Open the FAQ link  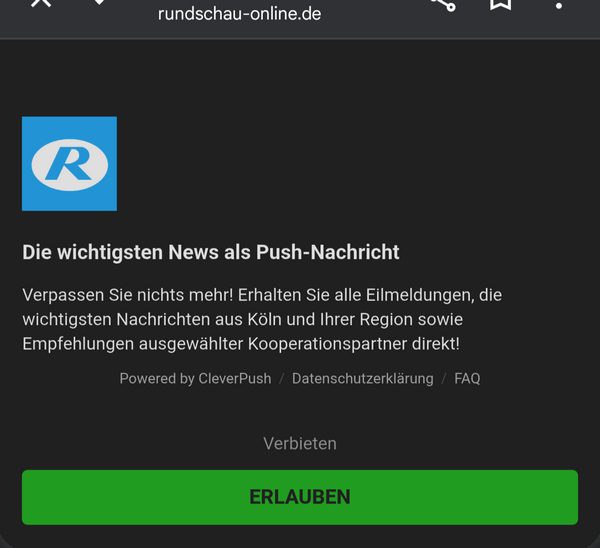tap(467, 379)
